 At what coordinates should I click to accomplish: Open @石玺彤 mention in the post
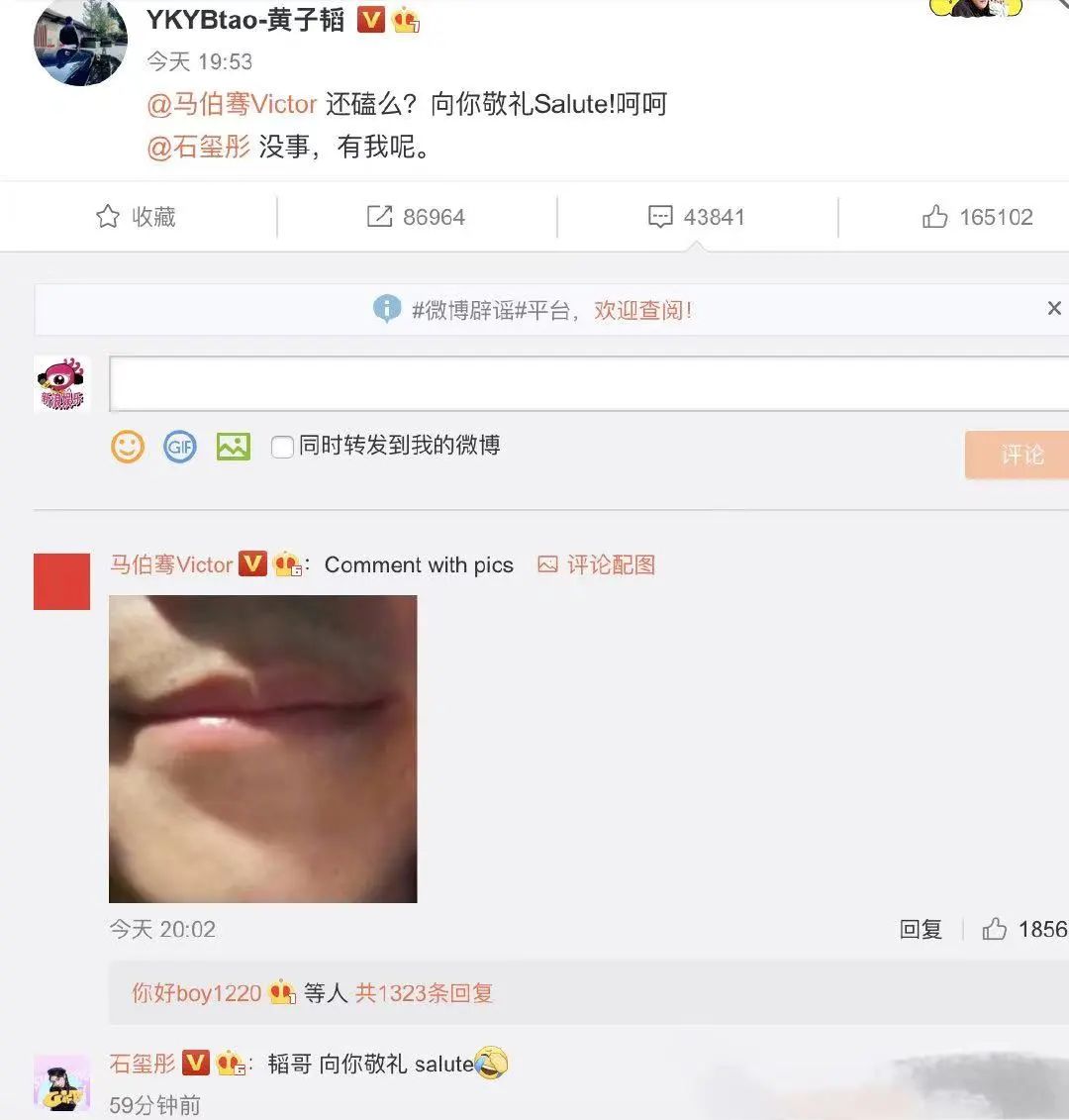click(x=198, y=149)
